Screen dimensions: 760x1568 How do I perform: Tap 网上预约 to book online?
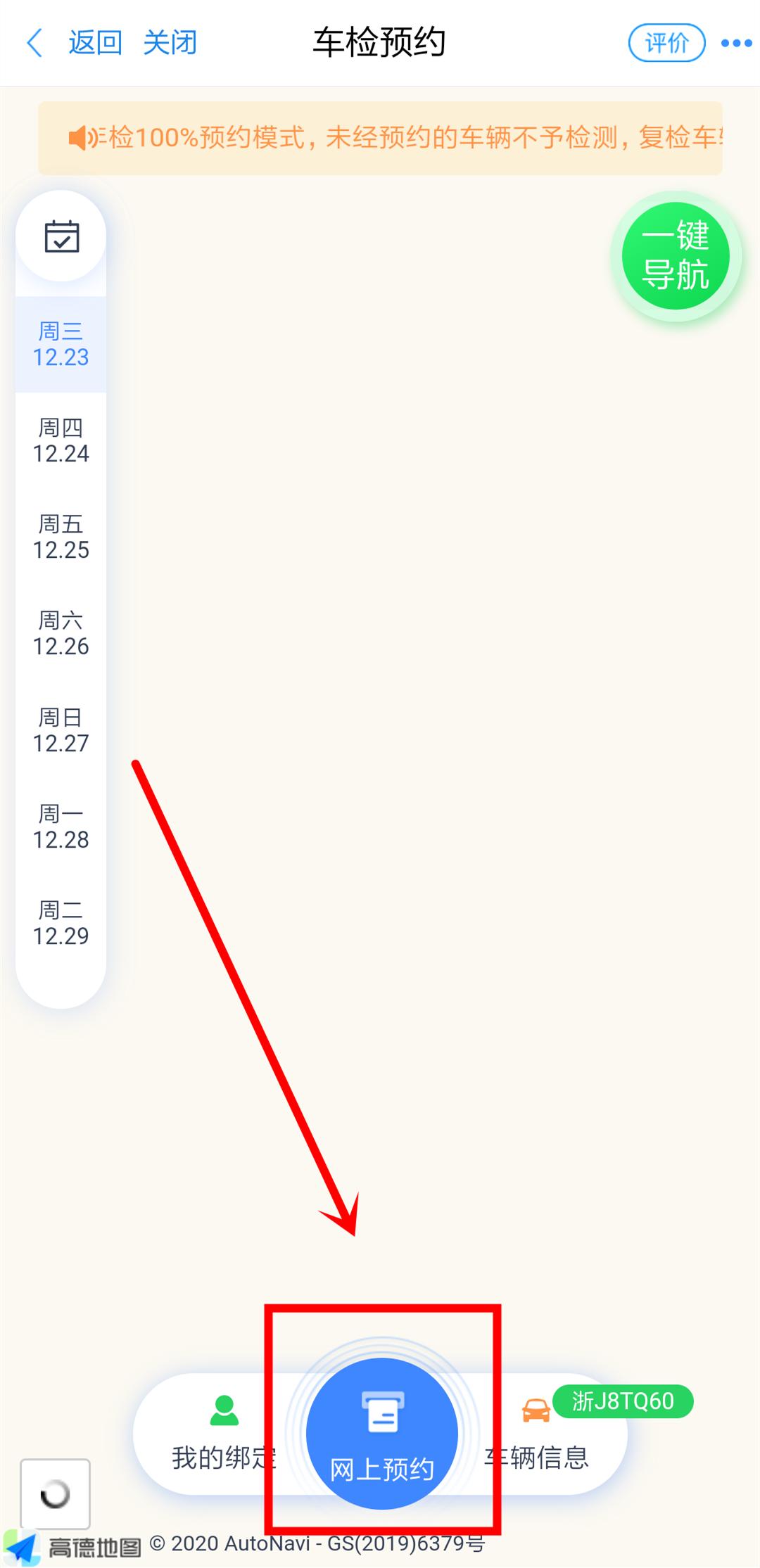coord(382,1435)
